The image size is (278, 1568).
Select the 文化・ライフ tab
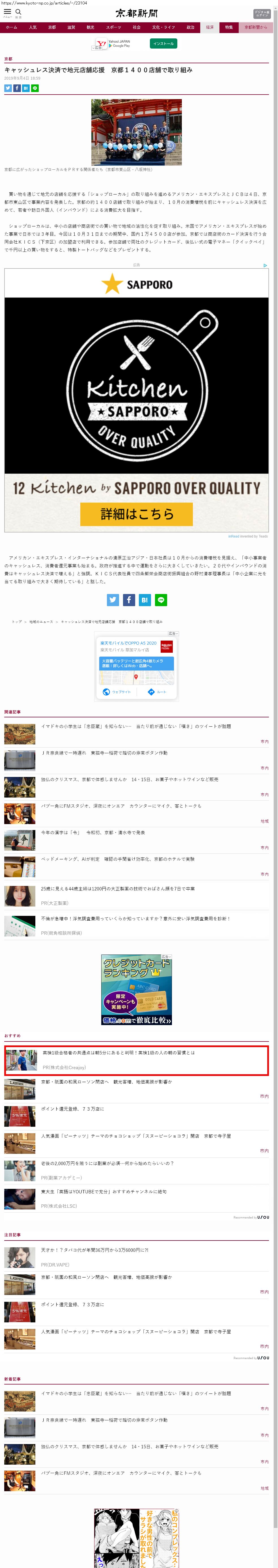tap(163, 27)
